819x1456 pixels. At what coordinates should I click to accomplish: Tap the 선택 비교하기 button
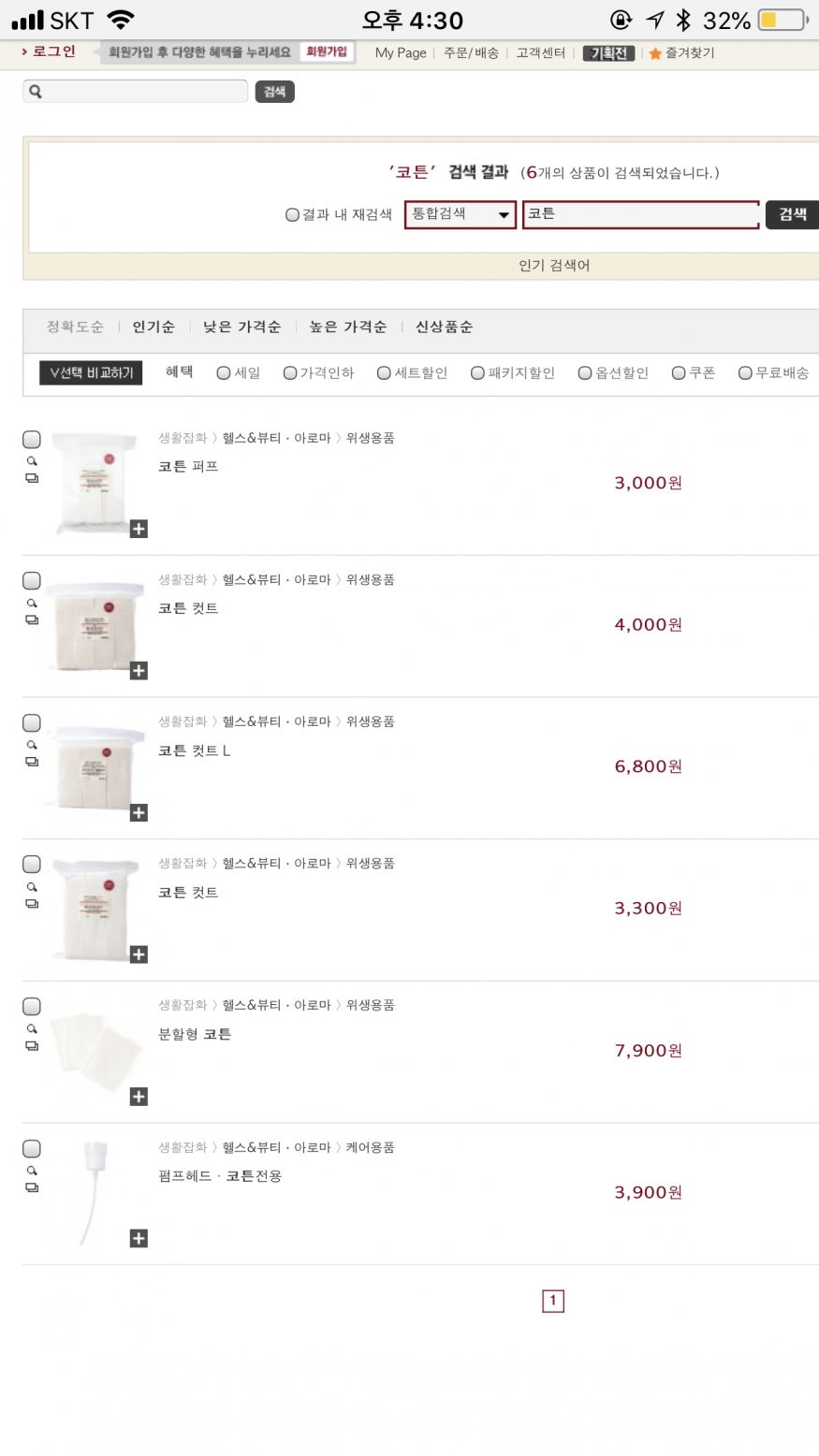(x=91, y=372)
